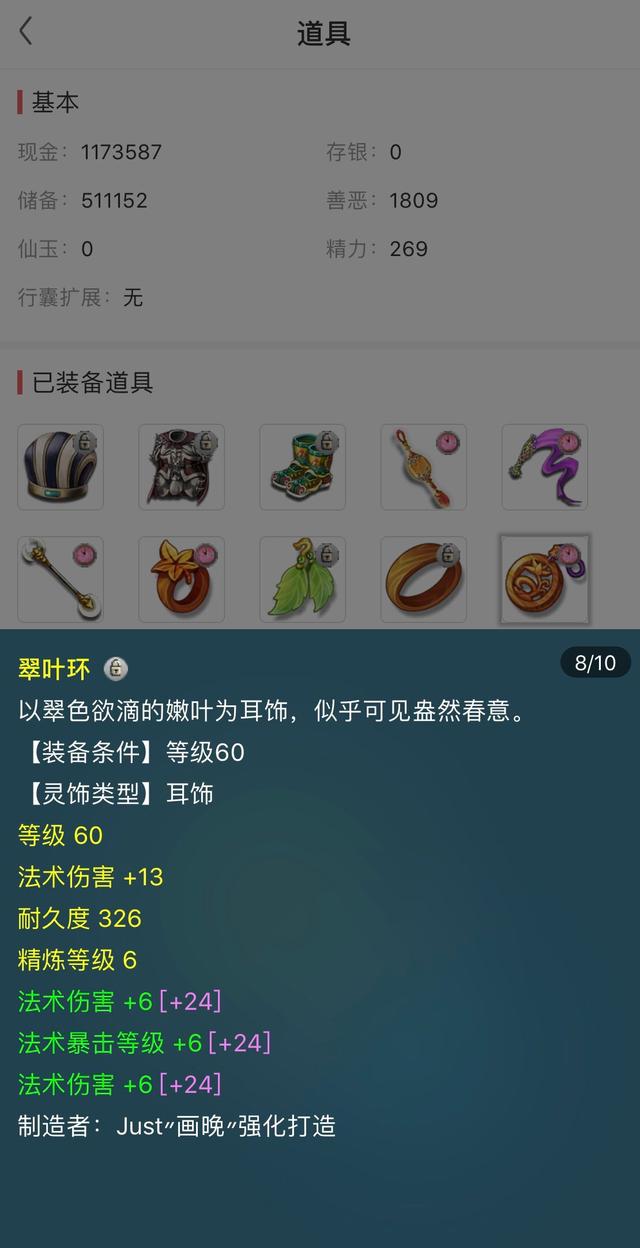Open the gold necklace pendant item
This screenshot has width=640, height=1248.
423,467
